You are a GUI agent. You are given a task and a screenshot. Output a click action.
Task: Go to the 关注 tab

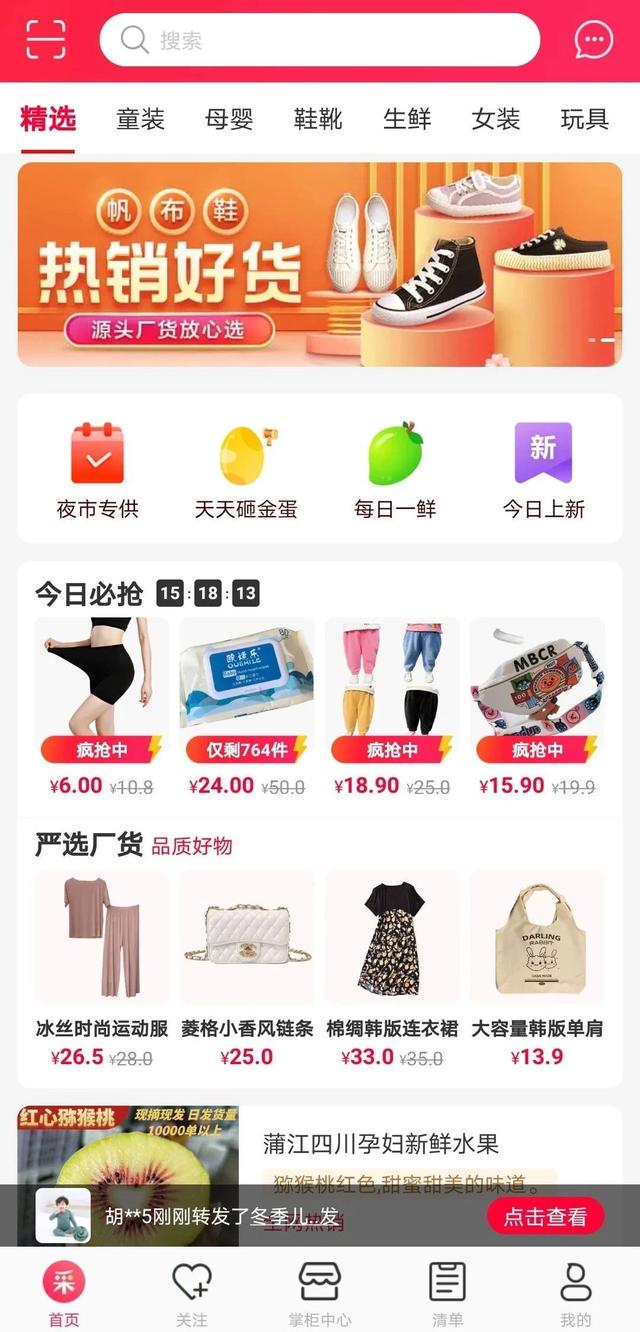(x=192, y=1294)
